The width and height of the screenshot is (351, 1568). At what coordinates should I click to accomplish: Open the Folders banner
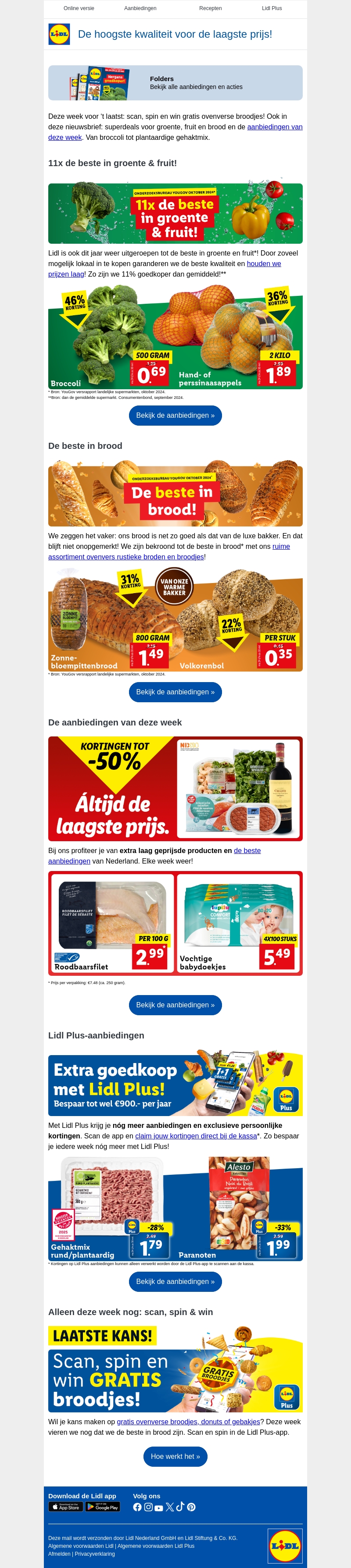coord(175,83)
